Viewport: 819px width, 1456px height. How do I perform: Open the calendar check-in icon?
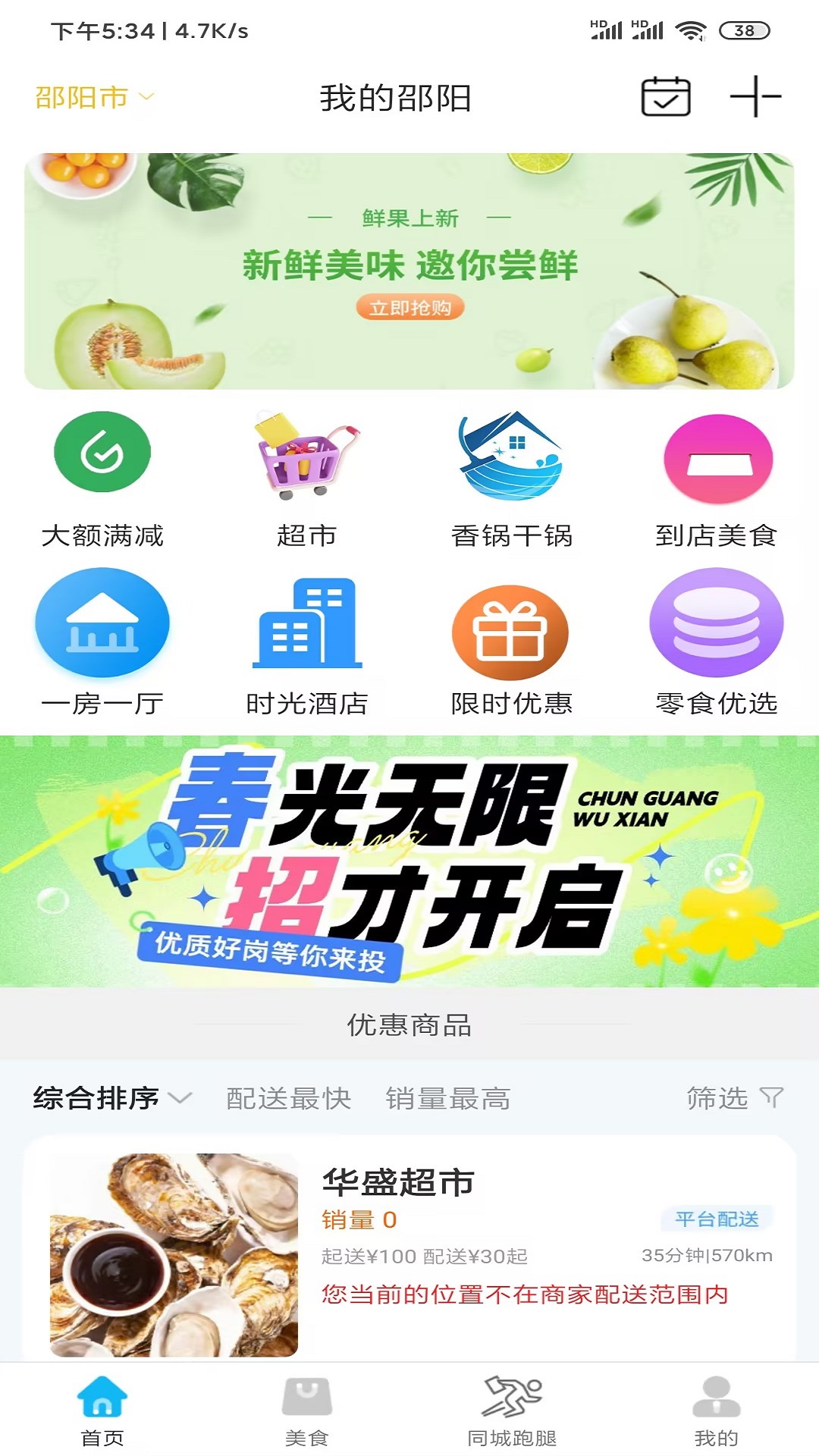tap(666, 97)
